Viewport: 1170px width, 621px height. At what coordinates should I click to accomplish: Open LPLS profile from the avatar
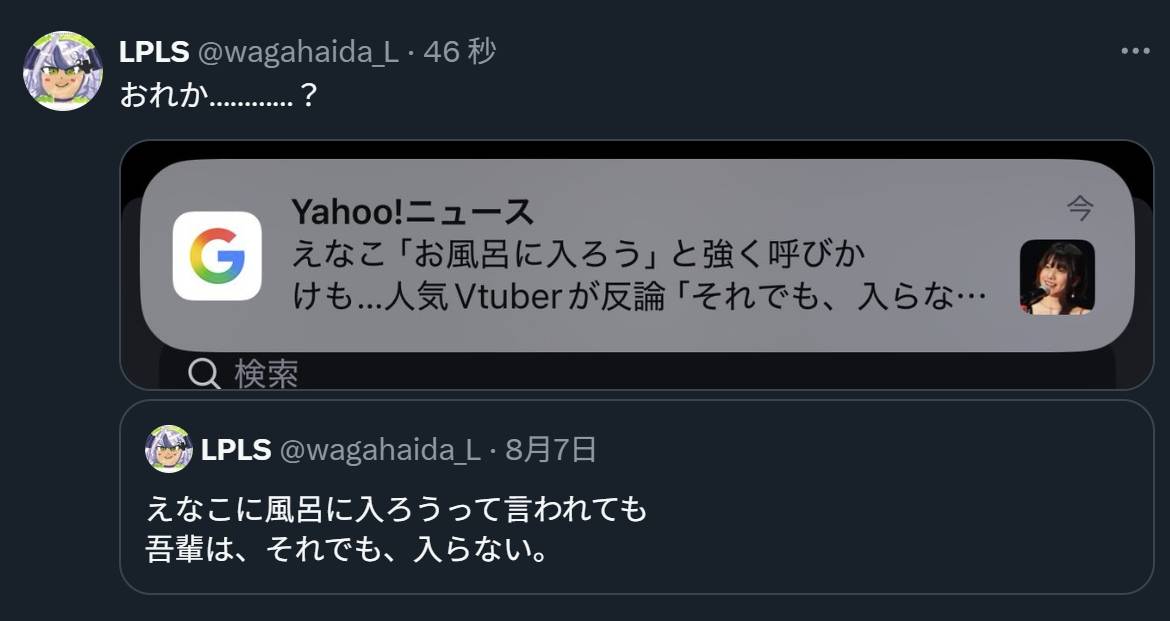pyautogui.click(x=62, y=71)
